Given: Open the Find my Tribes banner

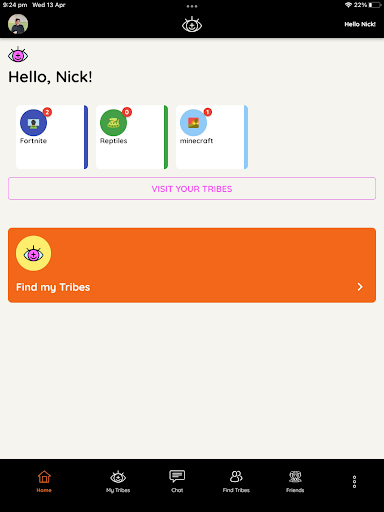Looking at the screenshot, I should coord(192,265).
